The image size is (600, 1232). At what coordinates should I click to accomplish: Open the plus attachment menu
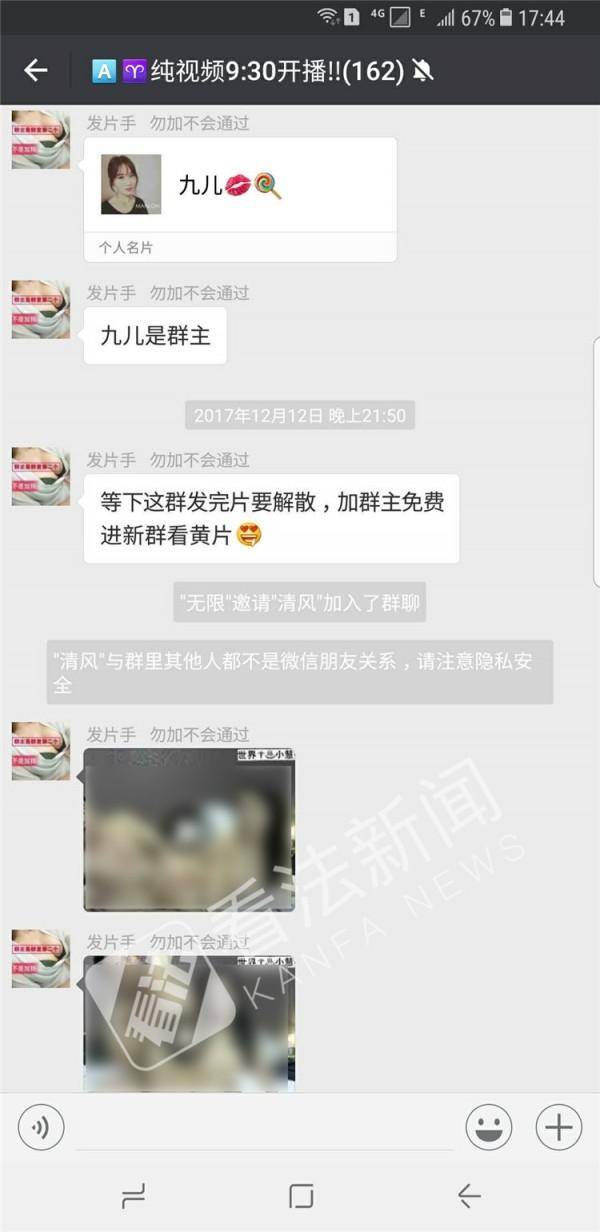pyautogui.click(x=558, y=1128)
